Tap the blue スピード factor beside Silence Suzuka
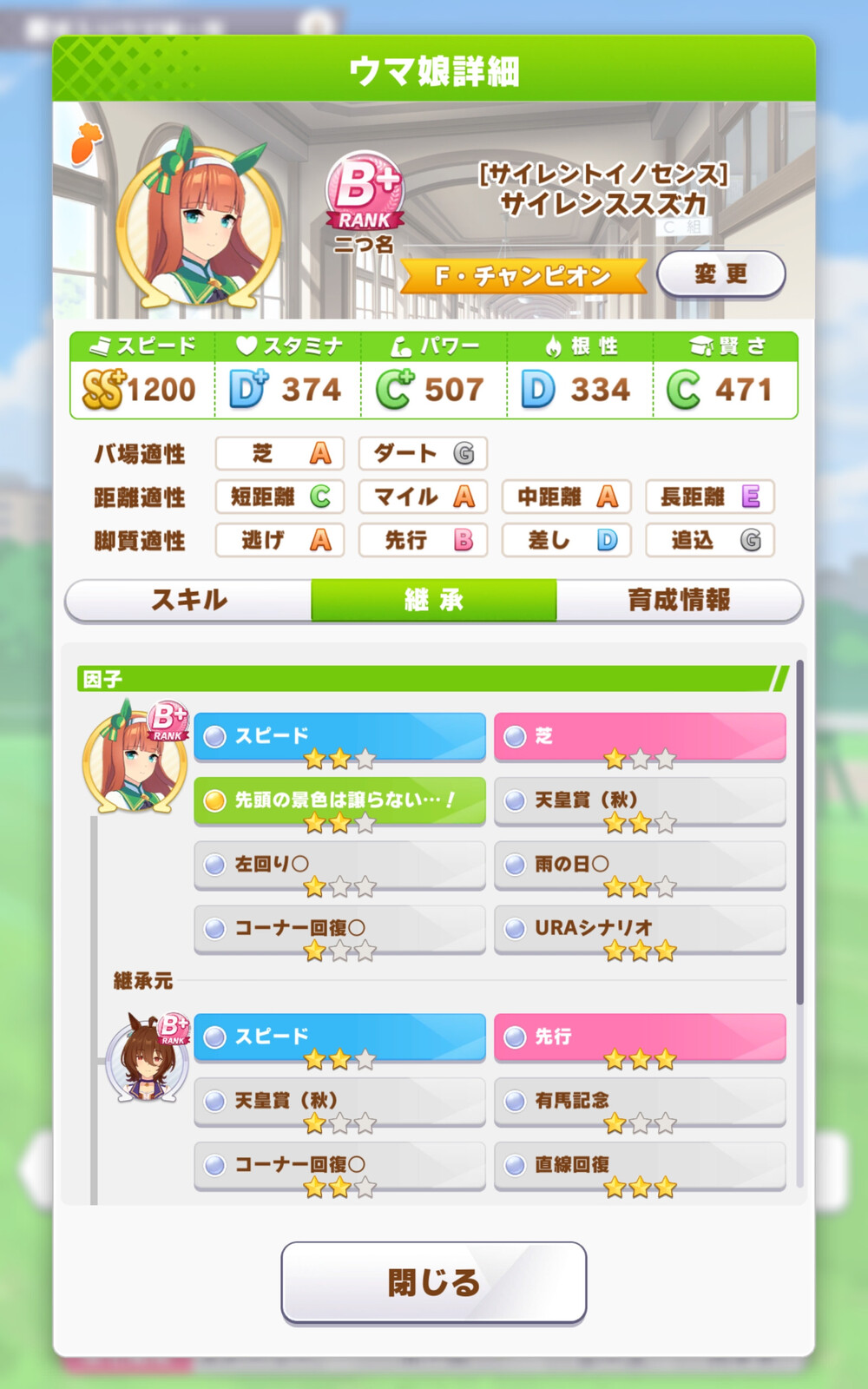This screenshot has height=1389, width=868. pyautogui.click(x=339, y=736)
